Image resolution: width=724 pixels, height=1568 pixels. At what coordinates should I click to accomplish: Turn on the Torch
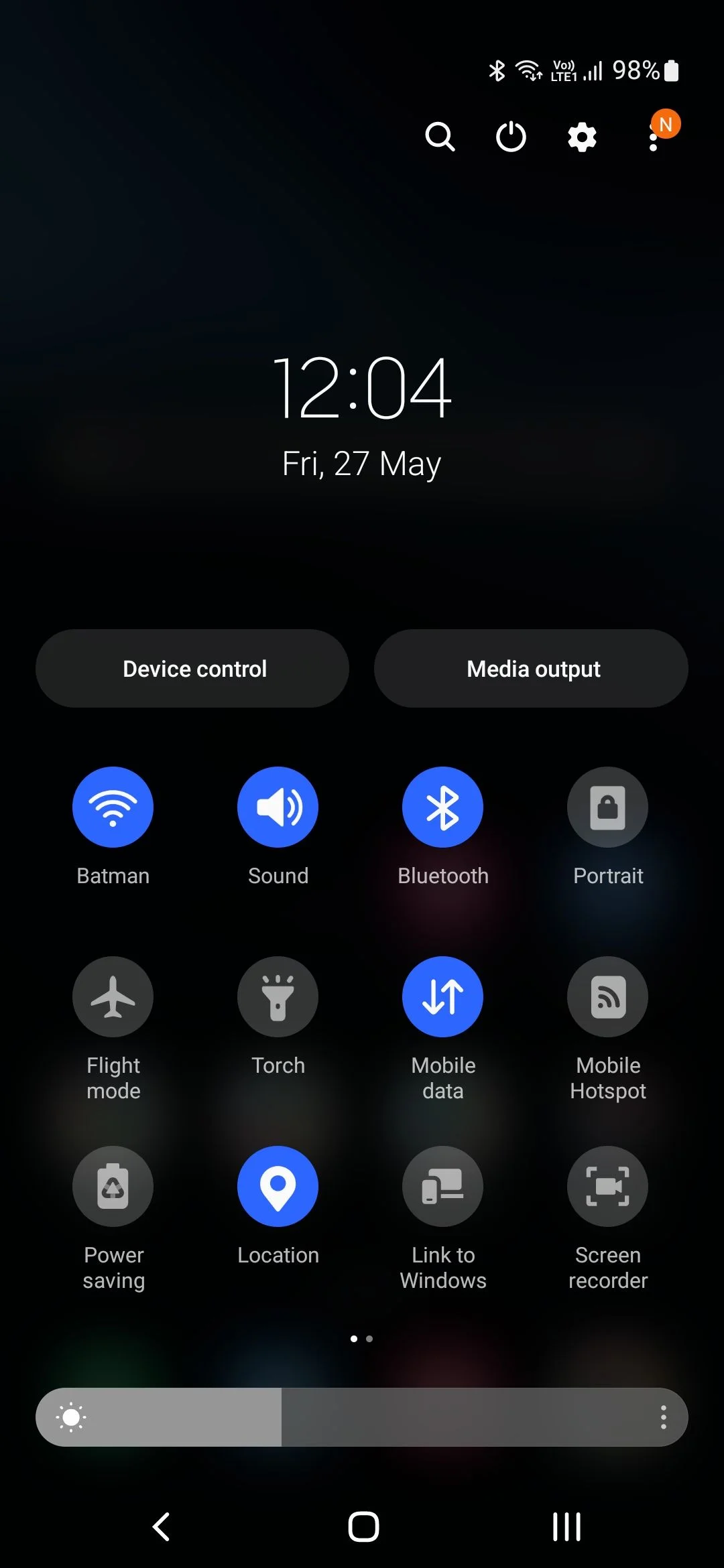[278, 996]
